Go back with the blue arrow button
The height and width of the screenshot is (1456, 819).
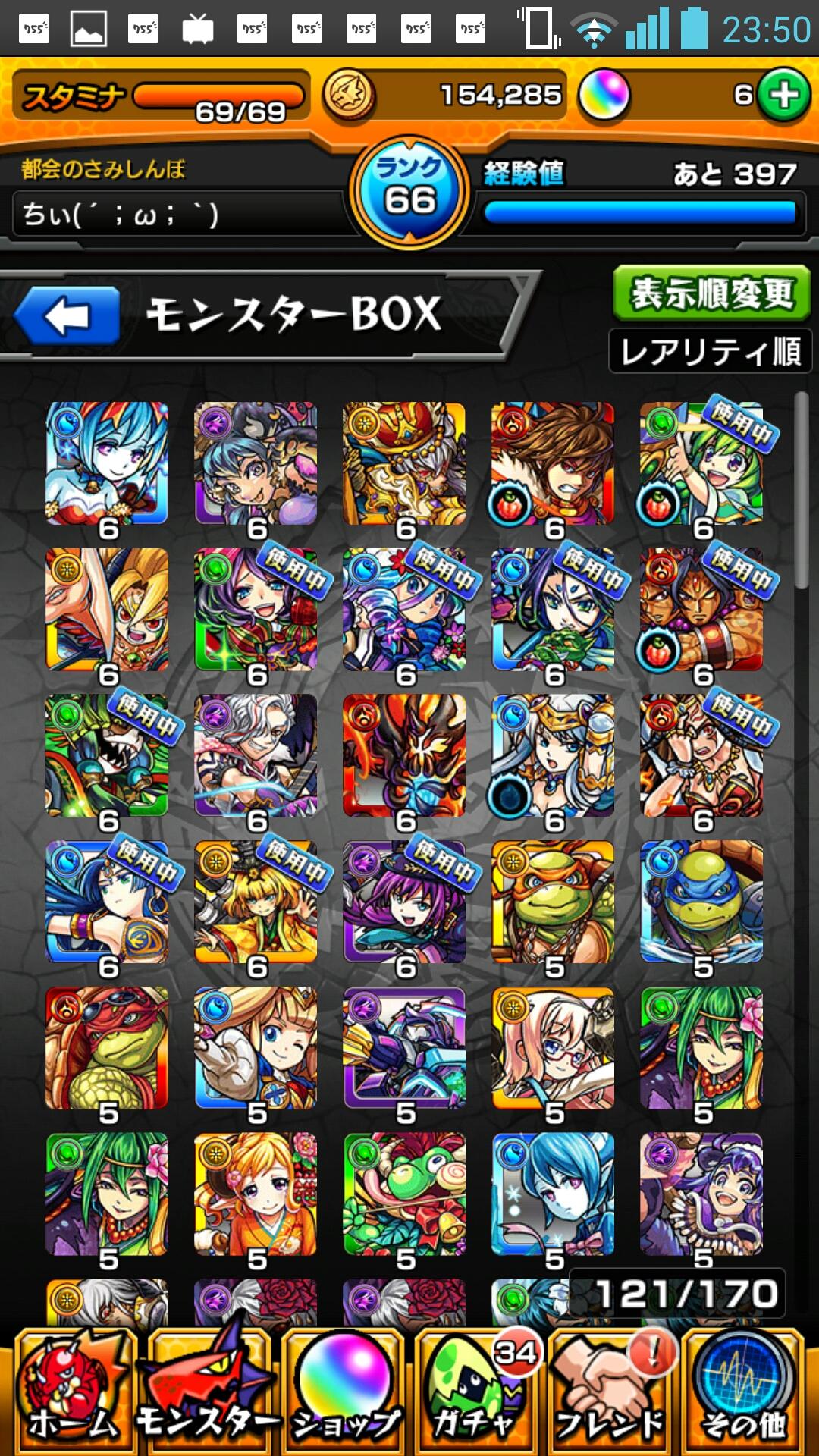click(x=67, y=315)
